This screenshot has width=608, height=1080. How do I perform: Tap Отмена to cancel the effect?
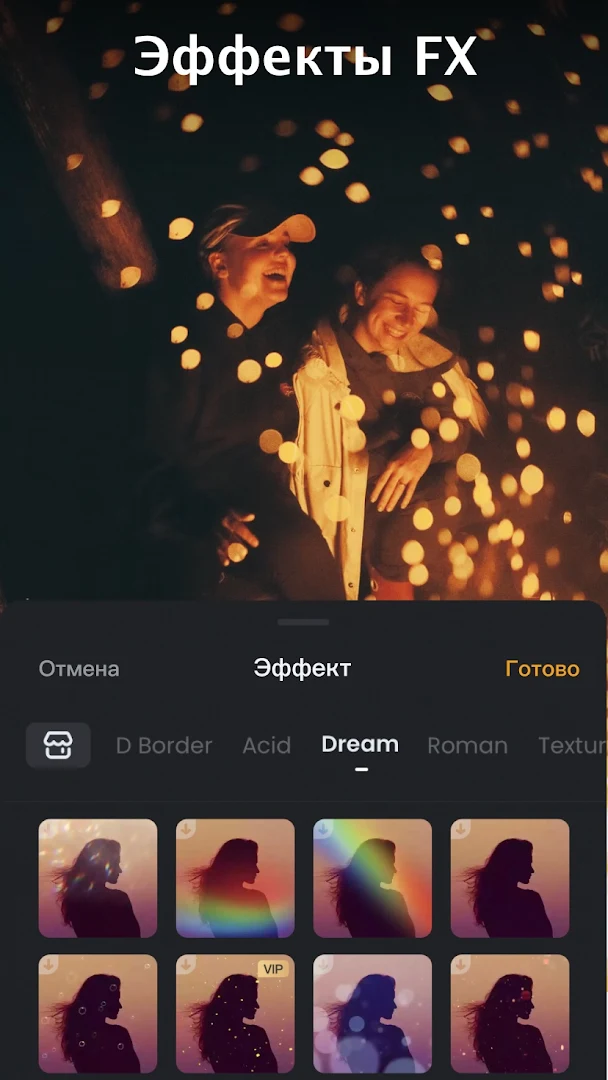79,669
